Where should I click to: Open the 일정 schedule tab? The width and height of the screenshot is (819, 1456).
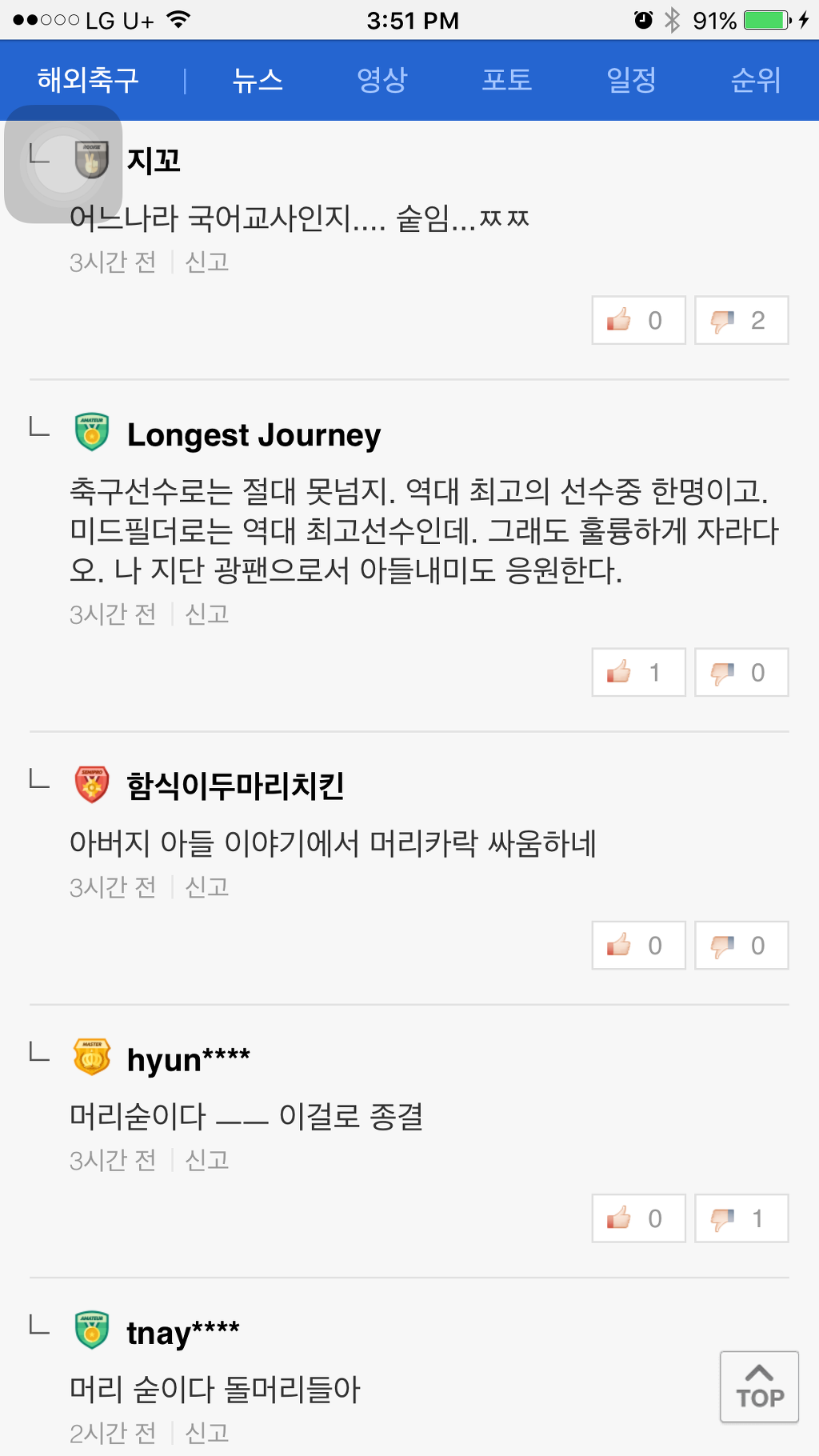coord(632,80)
